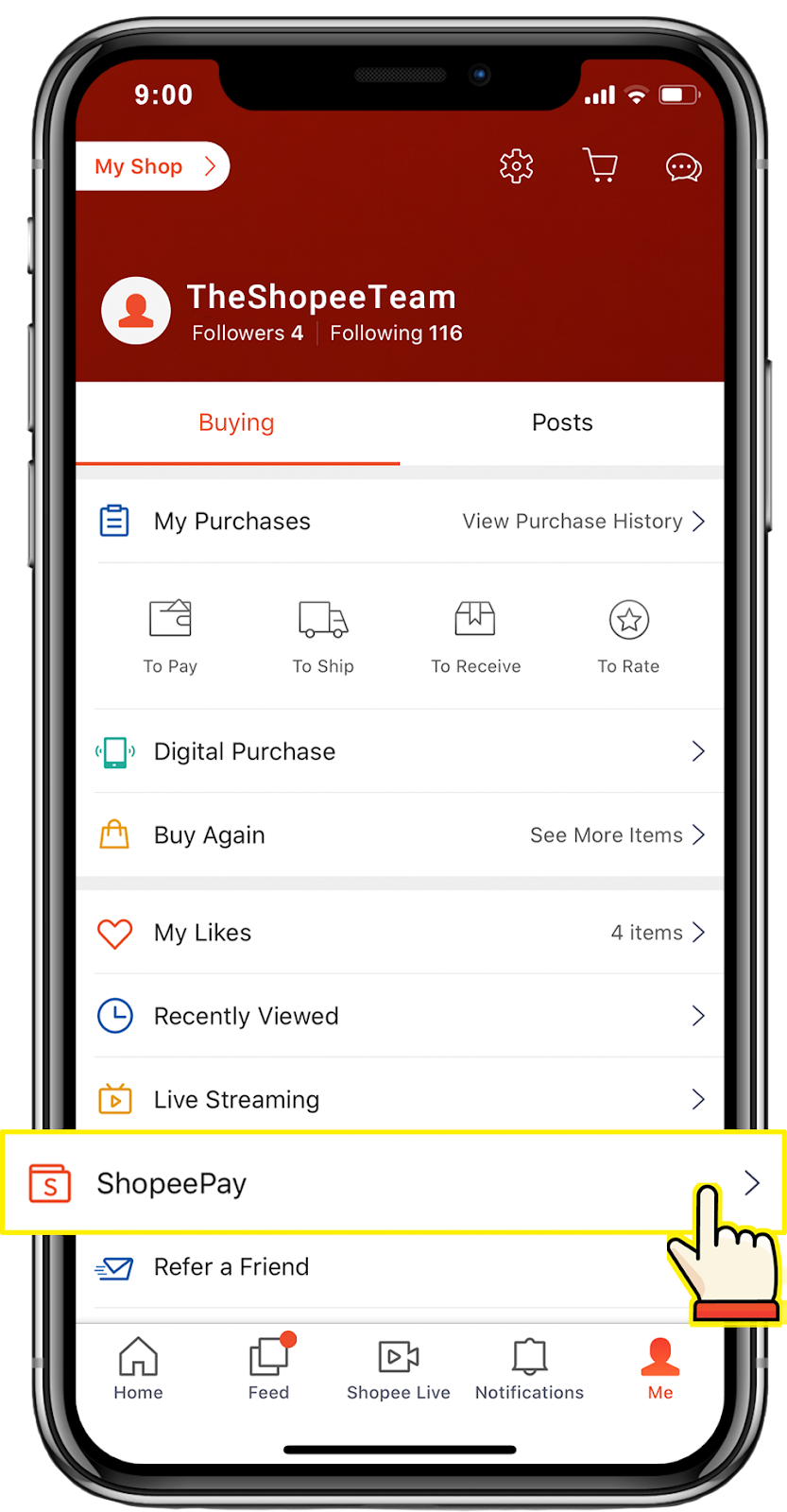Open ShopeePay

(x=394, y=1183)
